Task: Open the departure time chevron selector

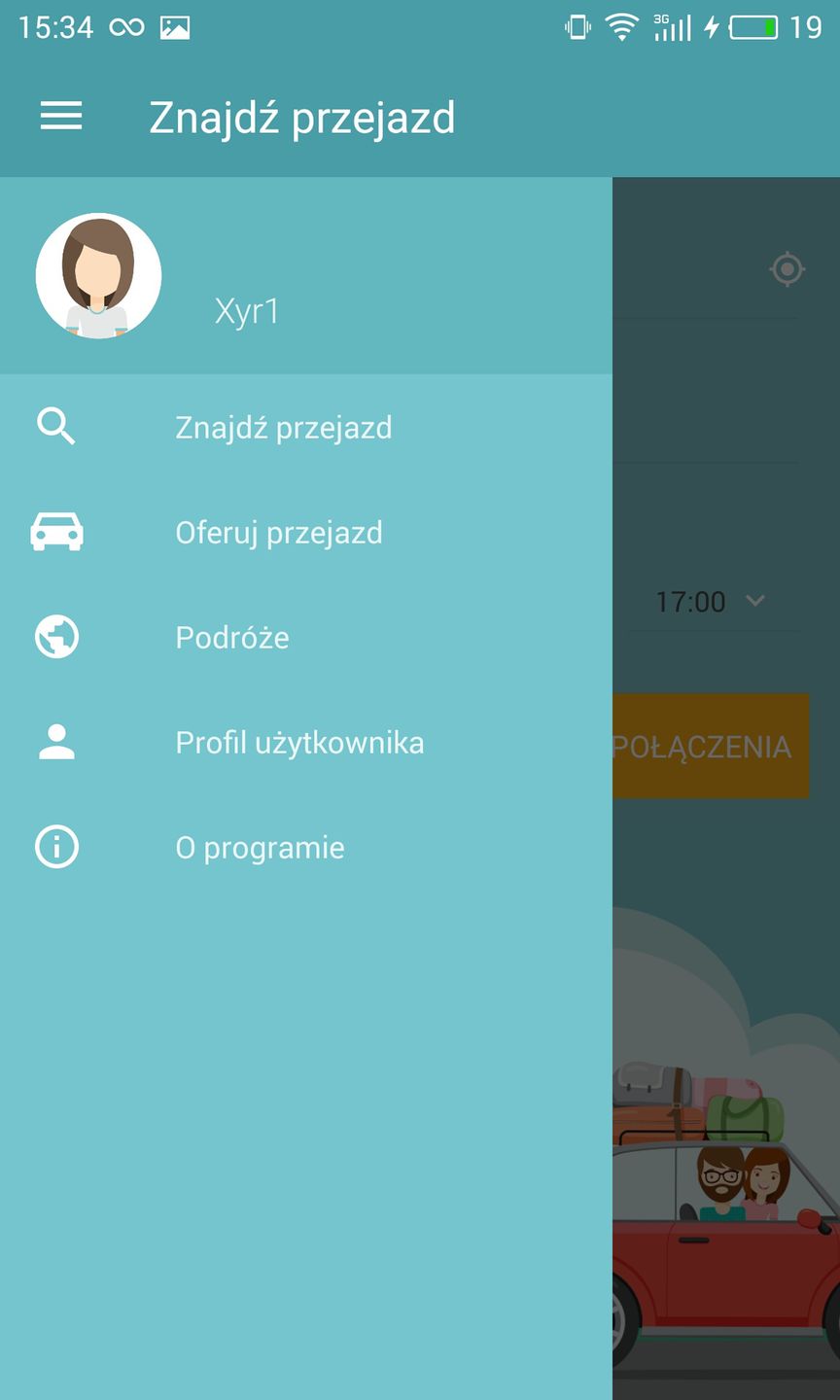Action: point(755,601)
